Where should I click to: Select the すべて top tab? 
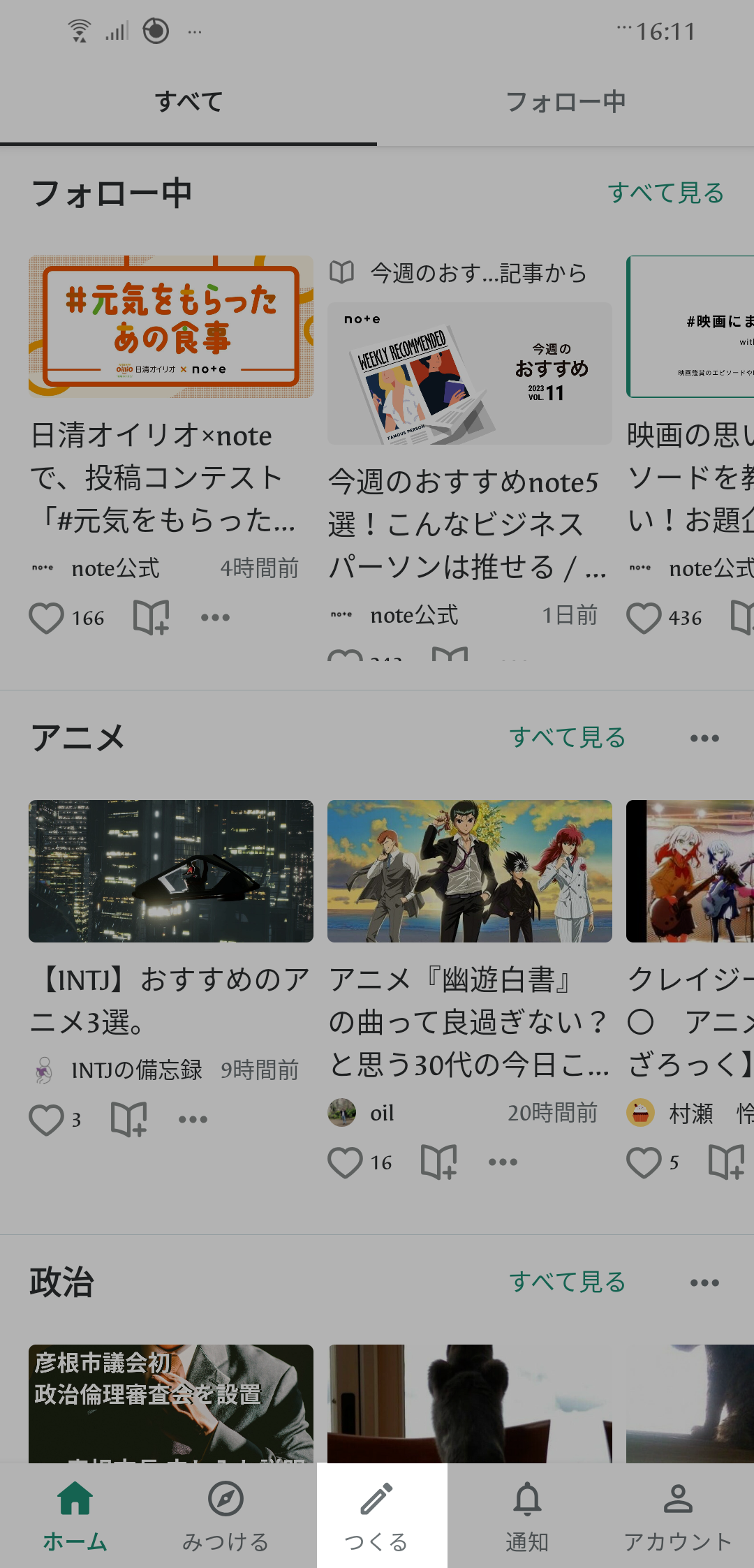click(188, 102)
